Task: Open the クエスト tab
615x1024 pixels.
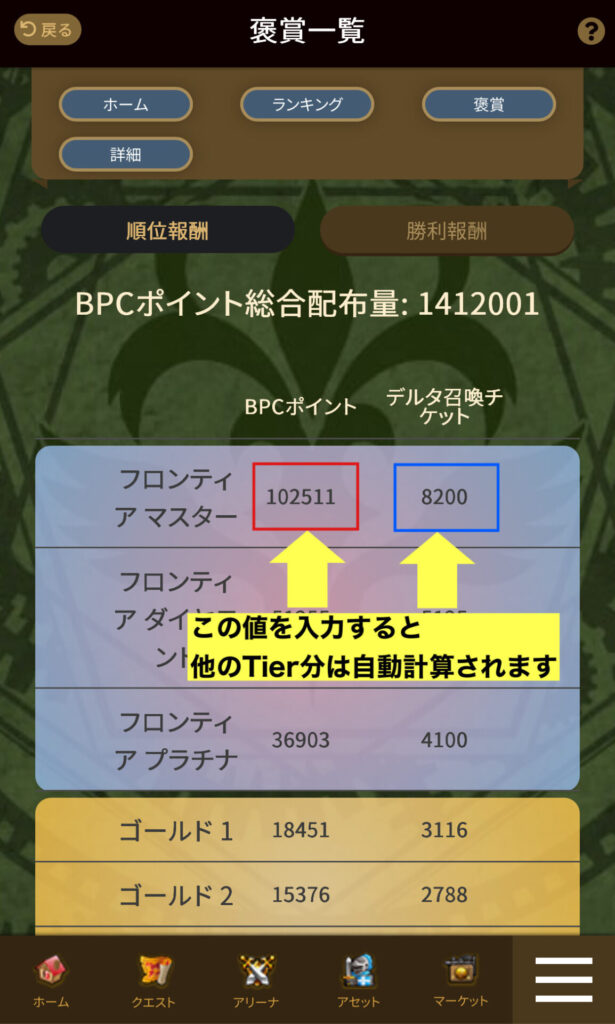Action: coord(153,980)
